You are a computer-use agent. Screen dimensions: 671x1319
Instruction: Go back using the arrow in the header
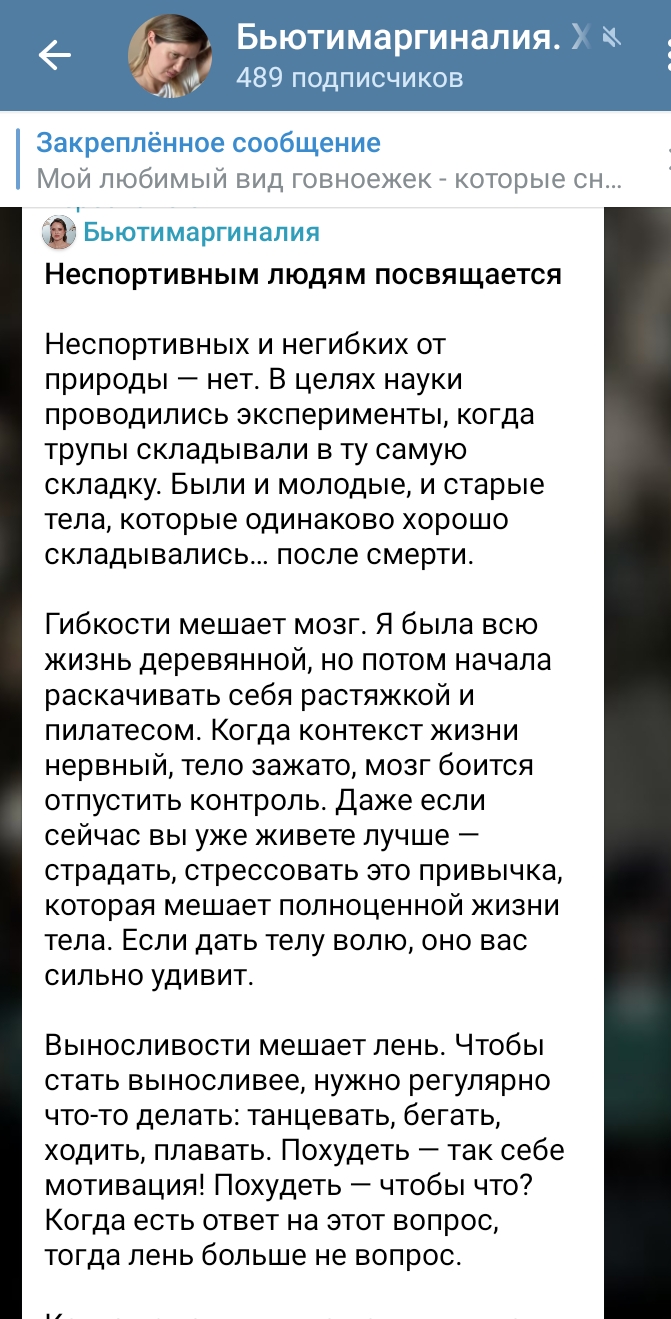coord(55,55)
